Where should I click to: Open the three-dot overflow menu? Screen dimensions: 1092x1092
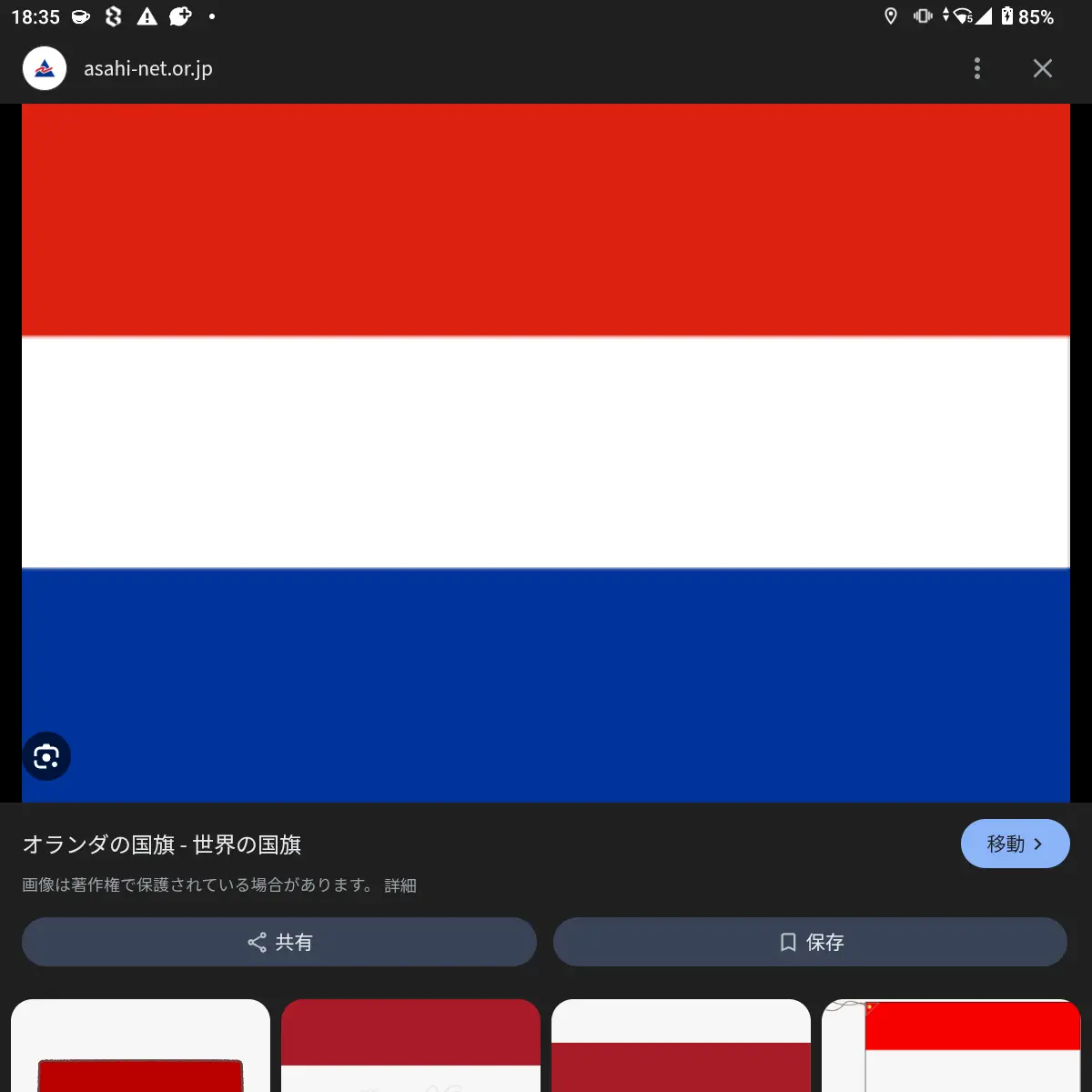(976, 68)
